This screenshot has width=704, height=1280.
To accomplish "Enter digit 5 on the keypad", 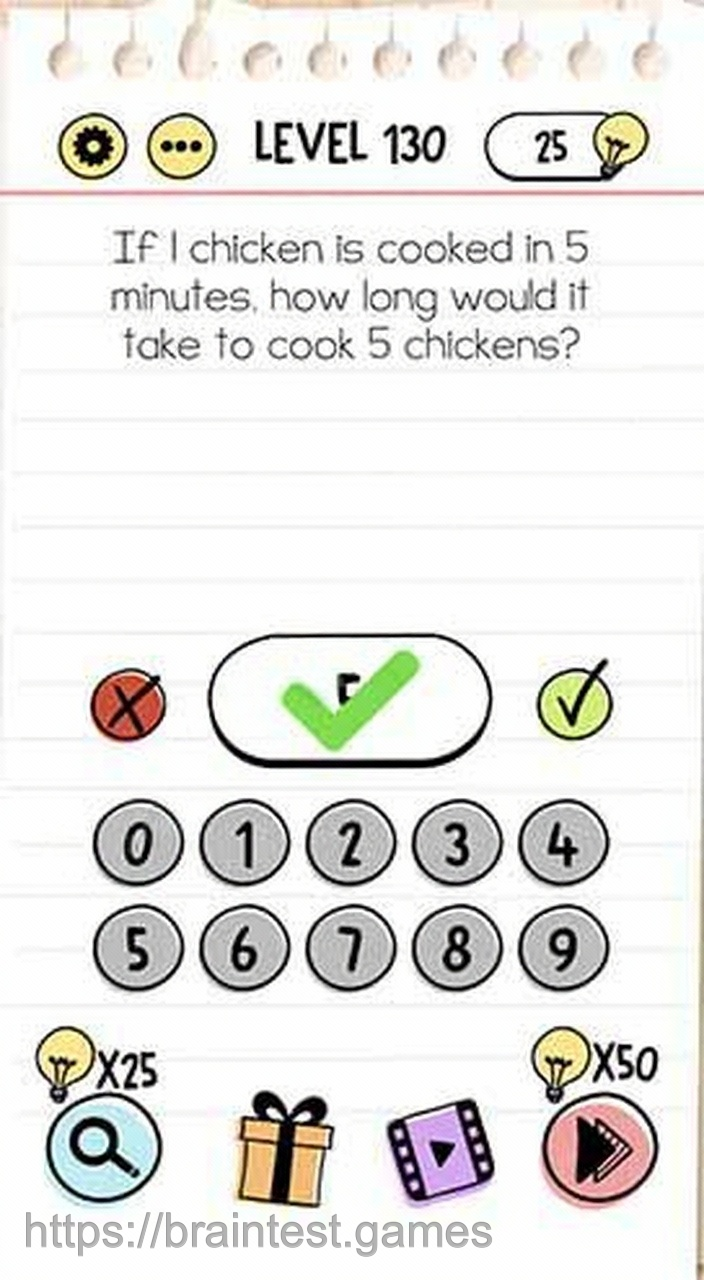I will coord(138,948).
